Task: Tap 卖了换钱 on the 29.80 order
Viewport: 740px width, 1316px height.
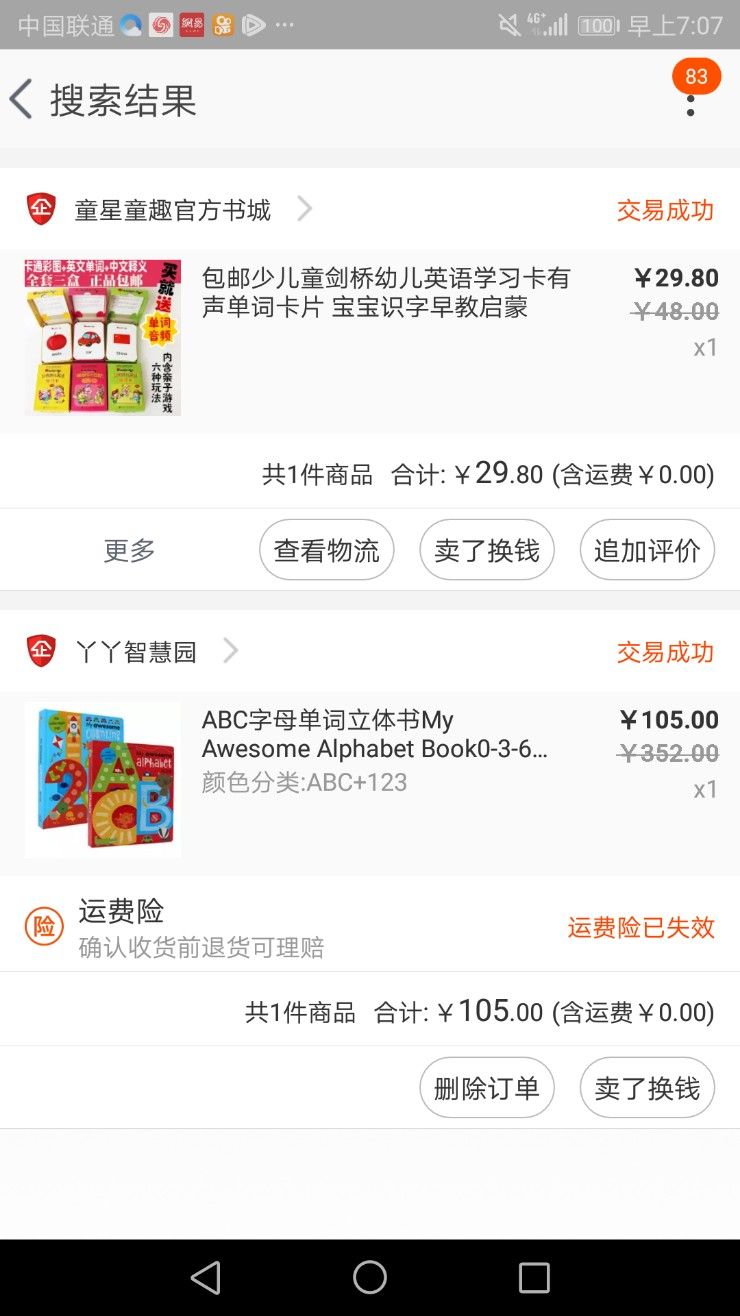Action: click(x=487, y=550)
